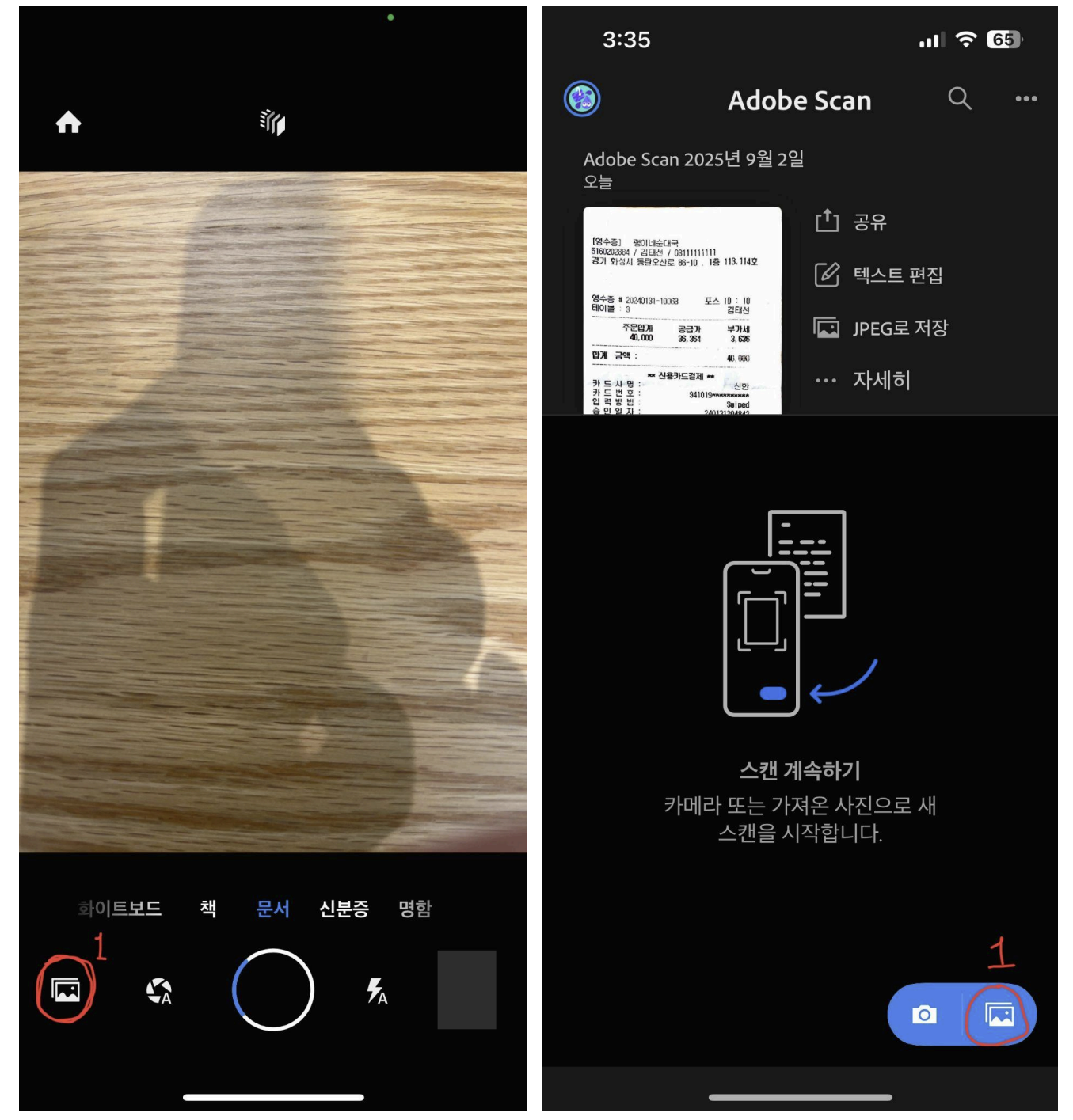Toggle auto-capture mode in the camera
The image size is (1073, 1120).
point(159,990)
